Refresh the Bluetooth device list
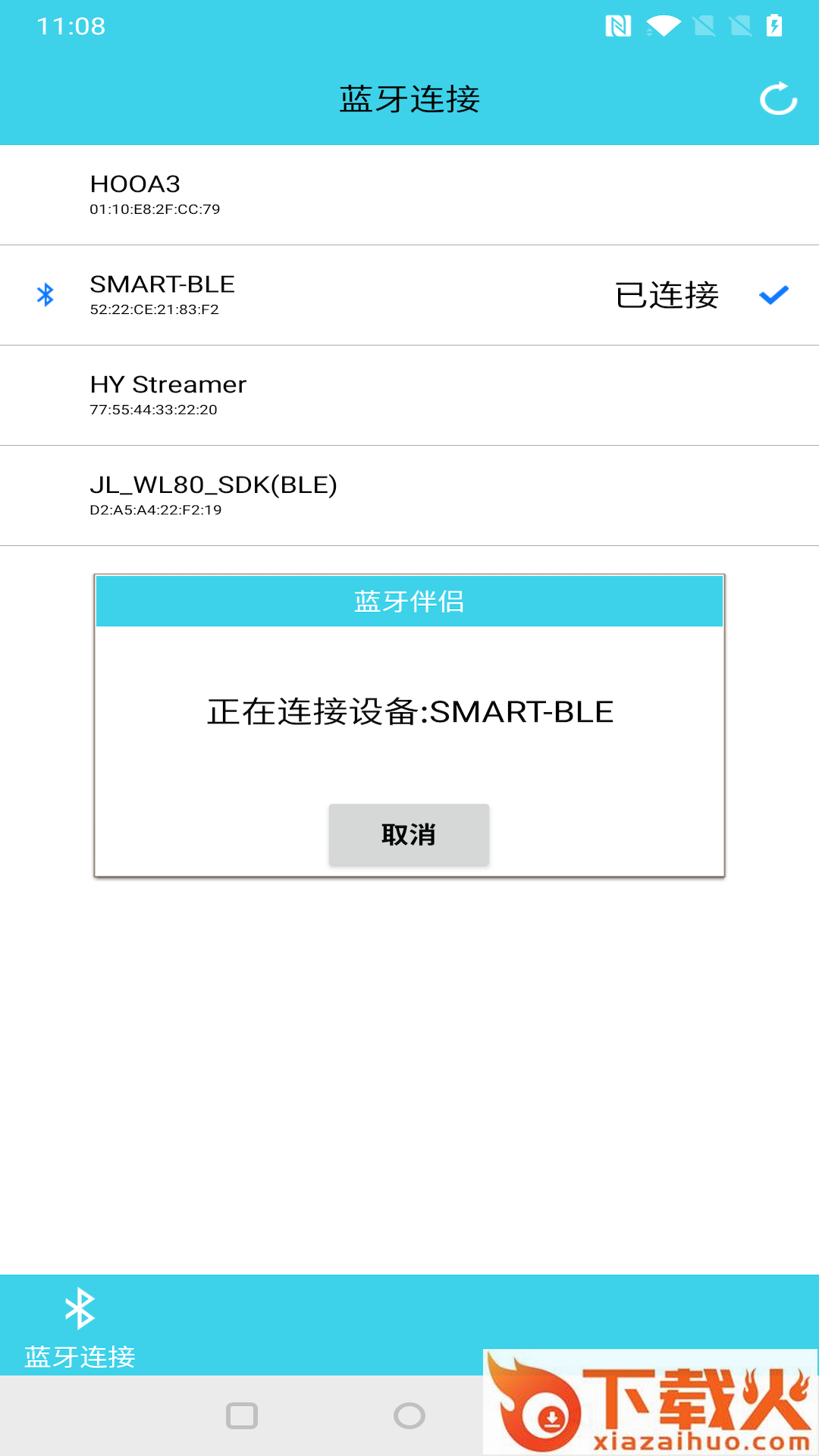Viewport: 819px width, 1456px height. (x=778, y=99)
